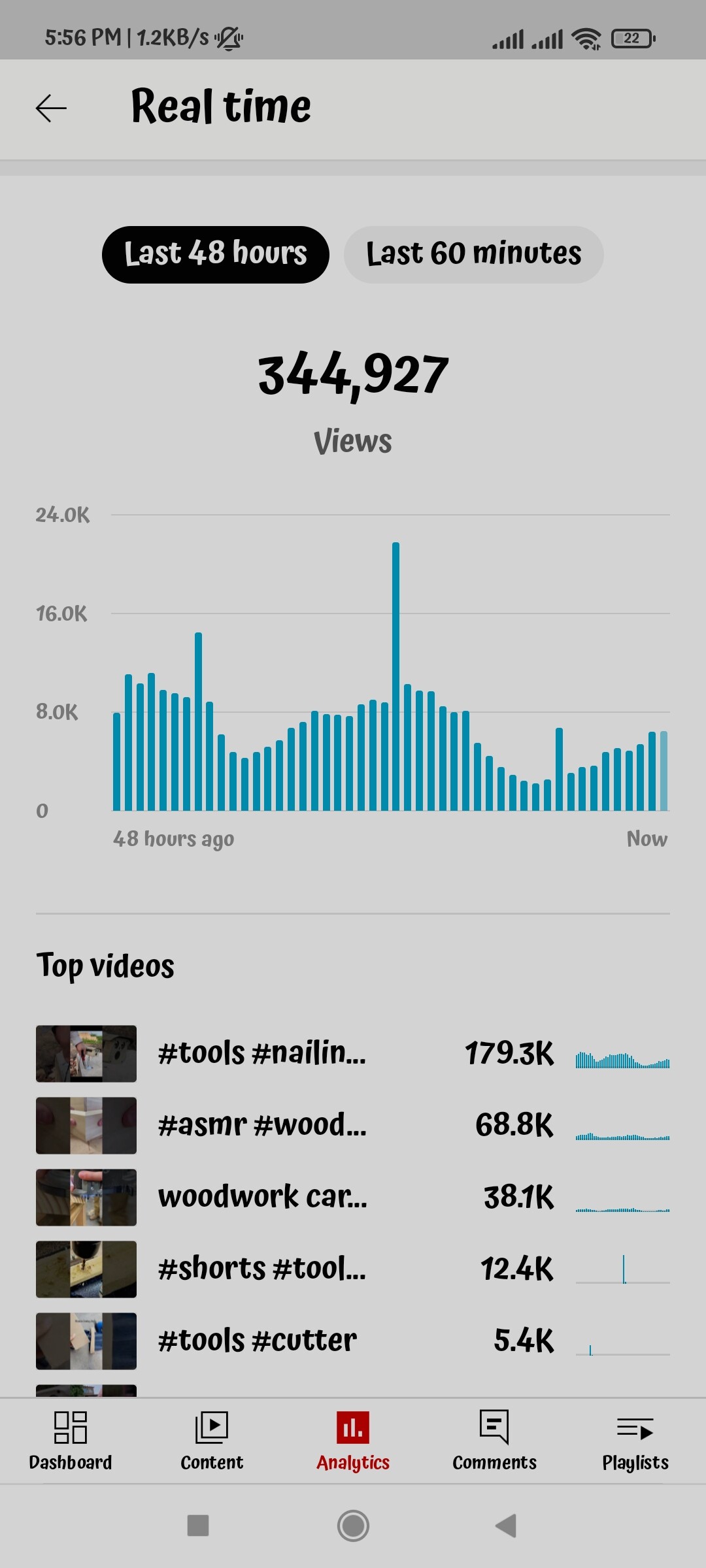Screen dimensions: 706x1568
Task: Tap the system home button
Action: (353, 1526)
